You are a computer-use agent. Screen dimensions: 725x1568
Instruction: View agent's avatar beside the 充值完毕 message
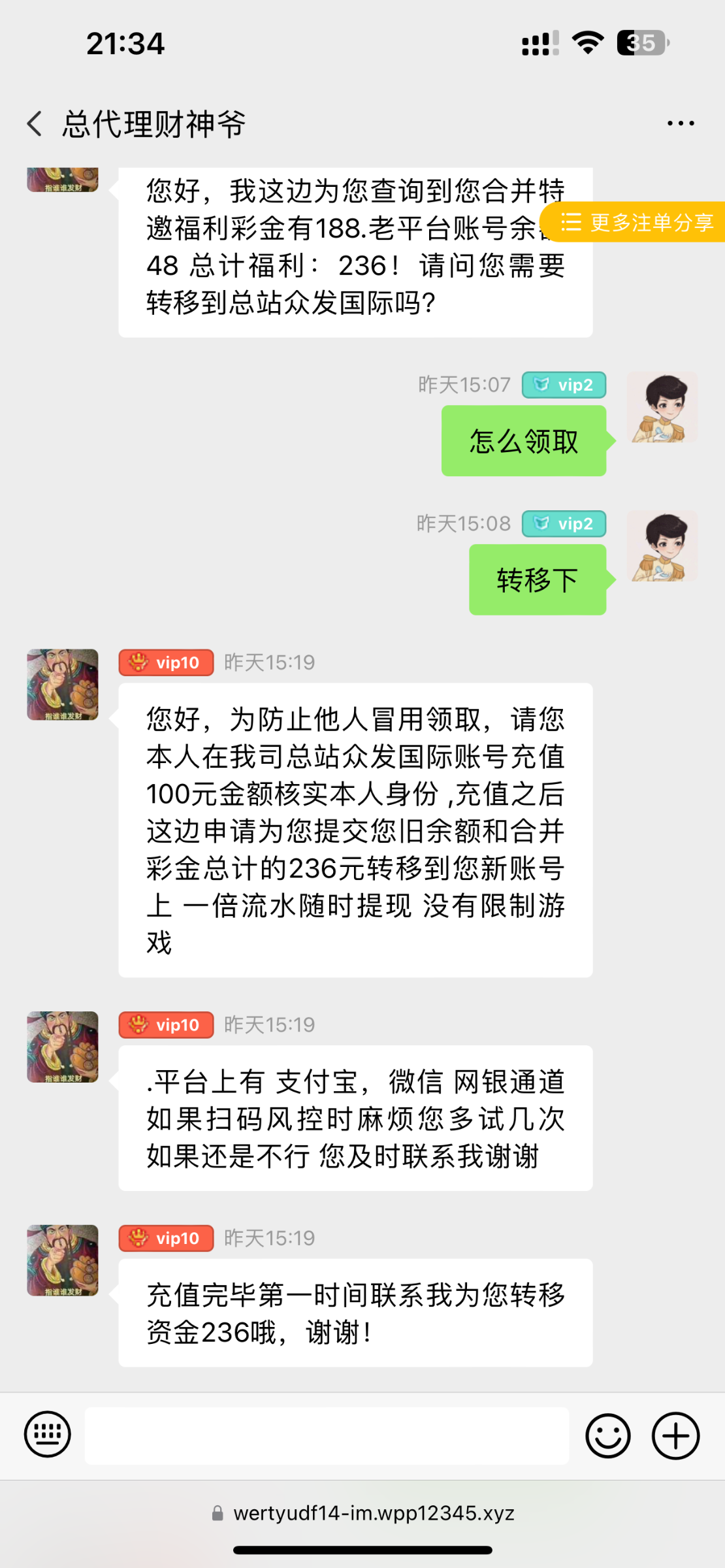coord(63,1260)
